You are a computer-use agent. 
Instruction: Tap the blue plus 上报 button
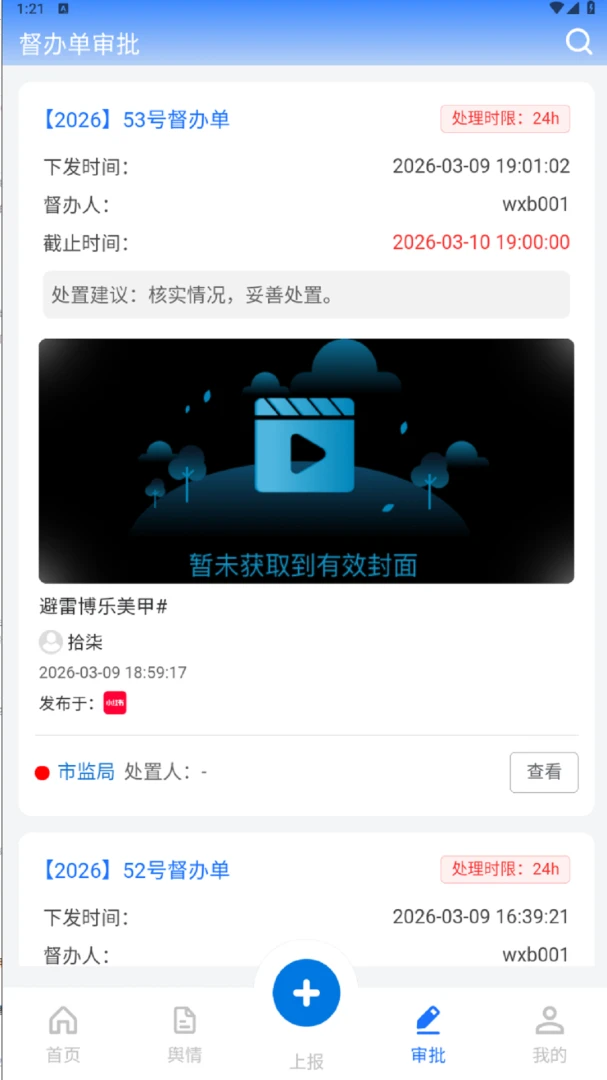pyautogui.click(x=306, y=993)
